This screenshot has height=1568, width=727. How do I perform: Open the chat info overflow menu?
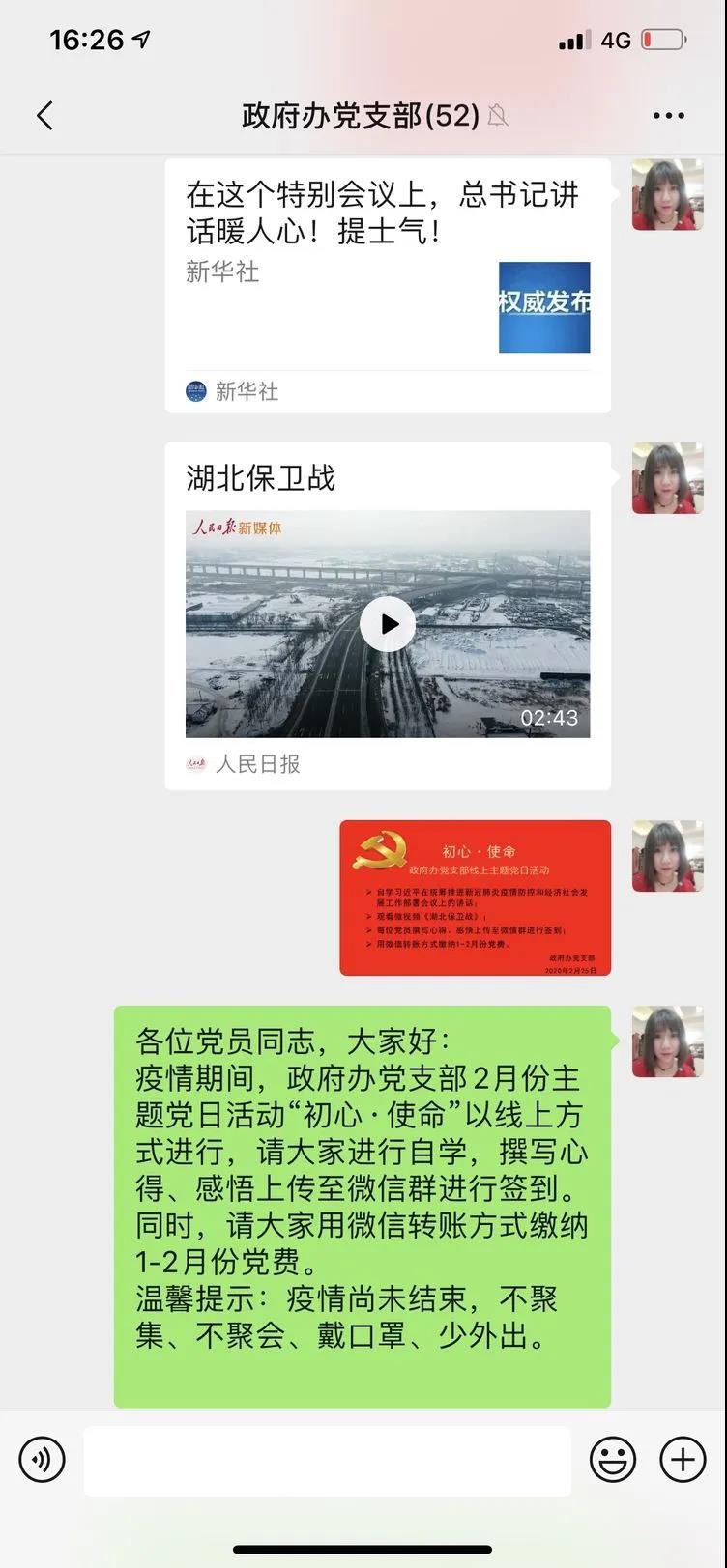[668, 116]
